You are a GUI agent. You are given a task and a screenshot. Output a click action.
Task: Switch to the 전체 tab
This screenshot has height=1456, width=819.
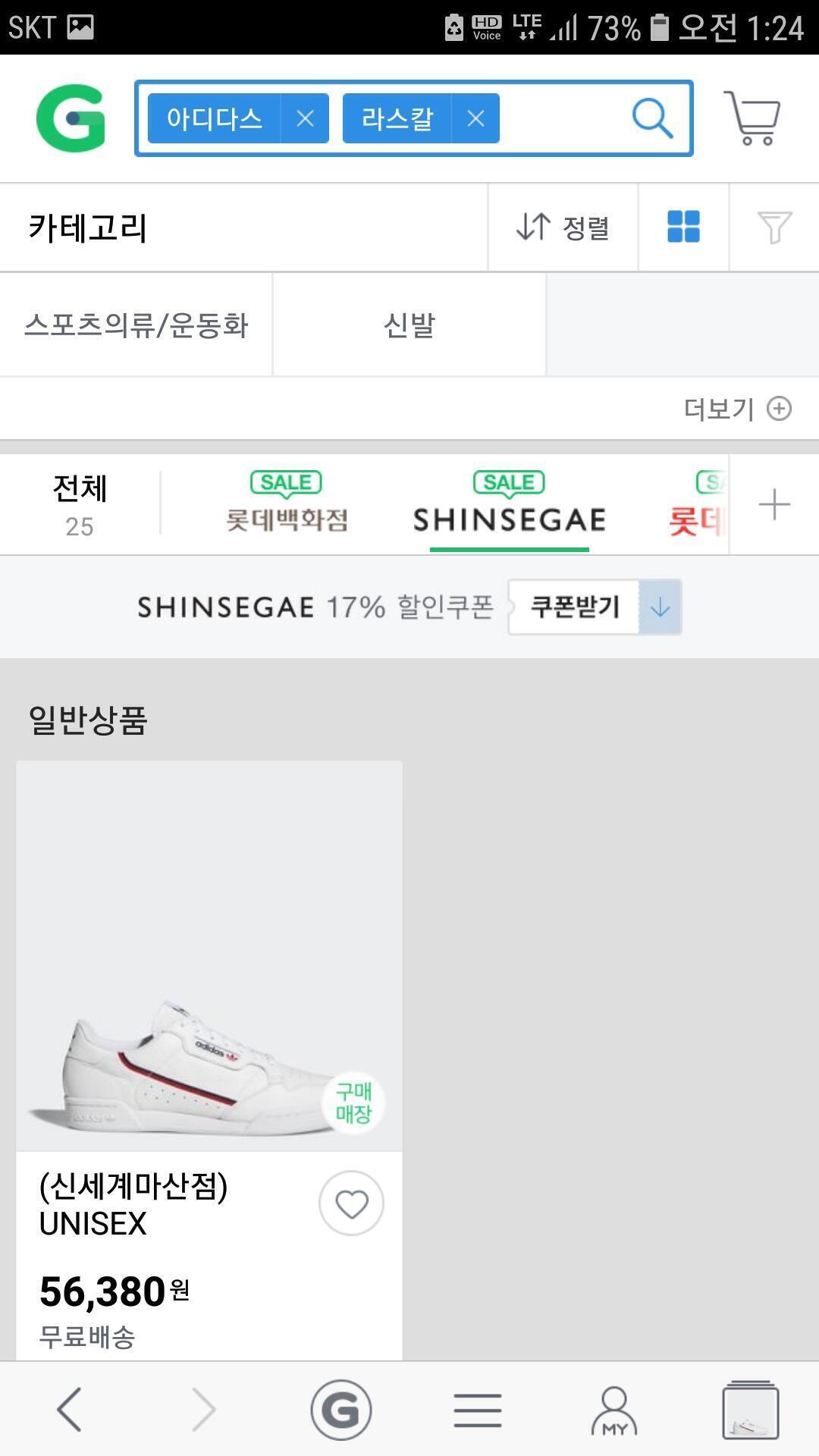coord(80,504)
